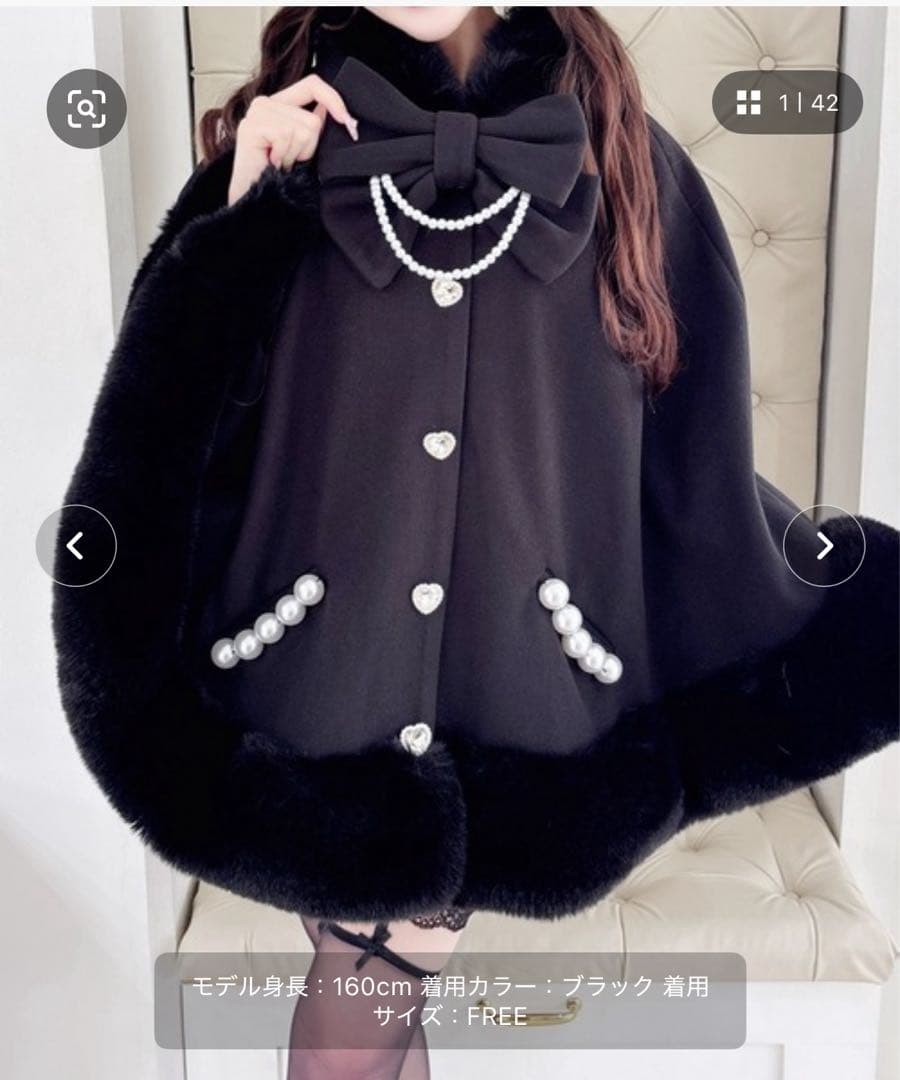Go back to the previous product photo
This screenshot has width=900, height=1080.
[76, 546]
